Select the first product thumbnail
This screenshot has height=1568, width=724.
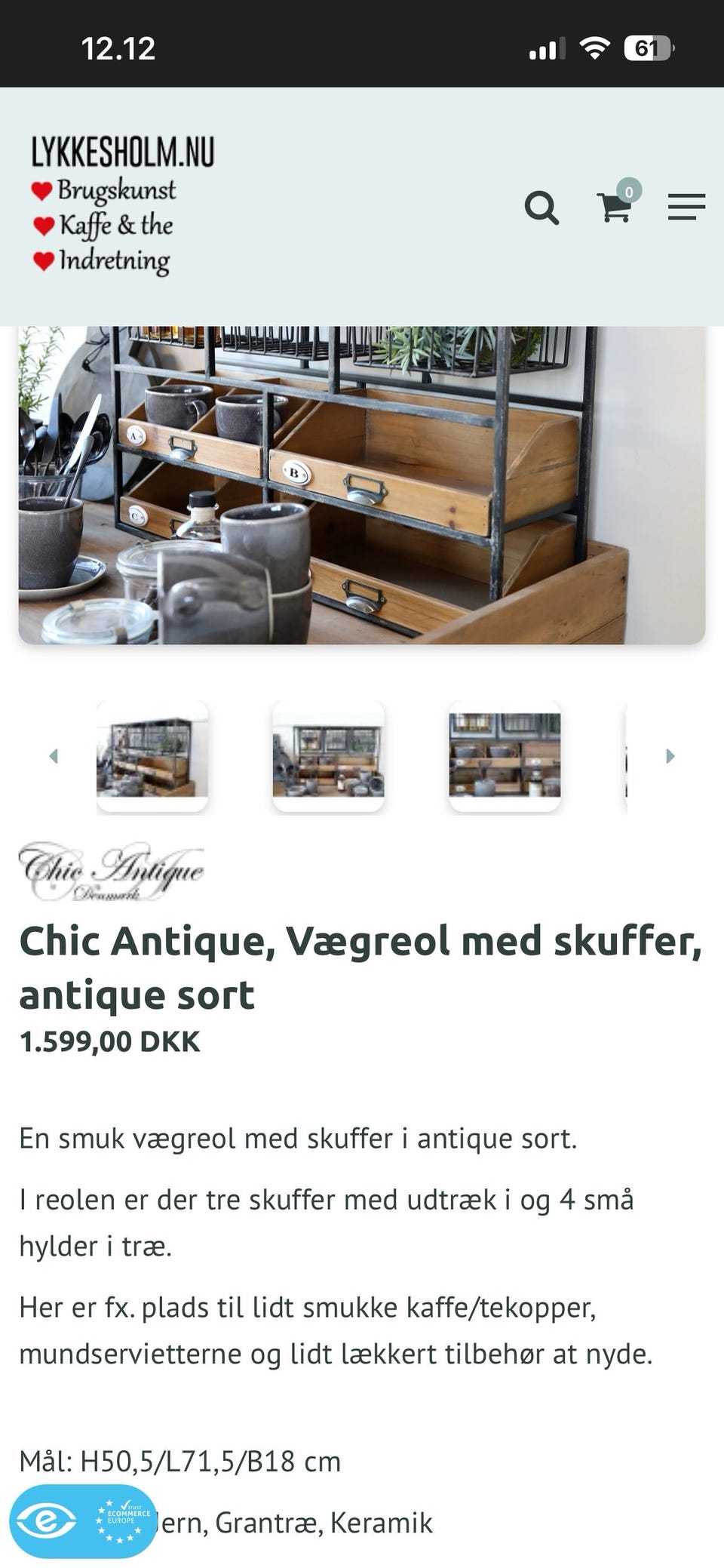click(152, 757)
